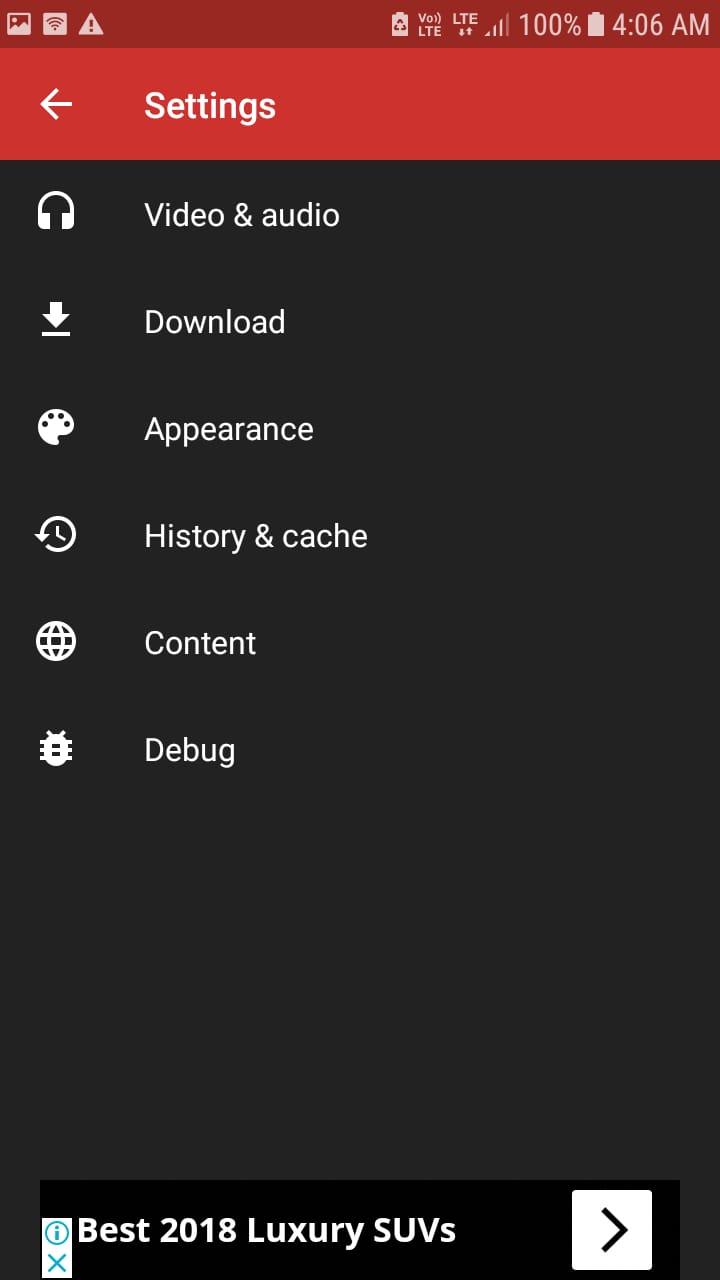This screenshot has width=720, height=1280.
Task: Open Video & audio settings
Action: pos(241,215)
